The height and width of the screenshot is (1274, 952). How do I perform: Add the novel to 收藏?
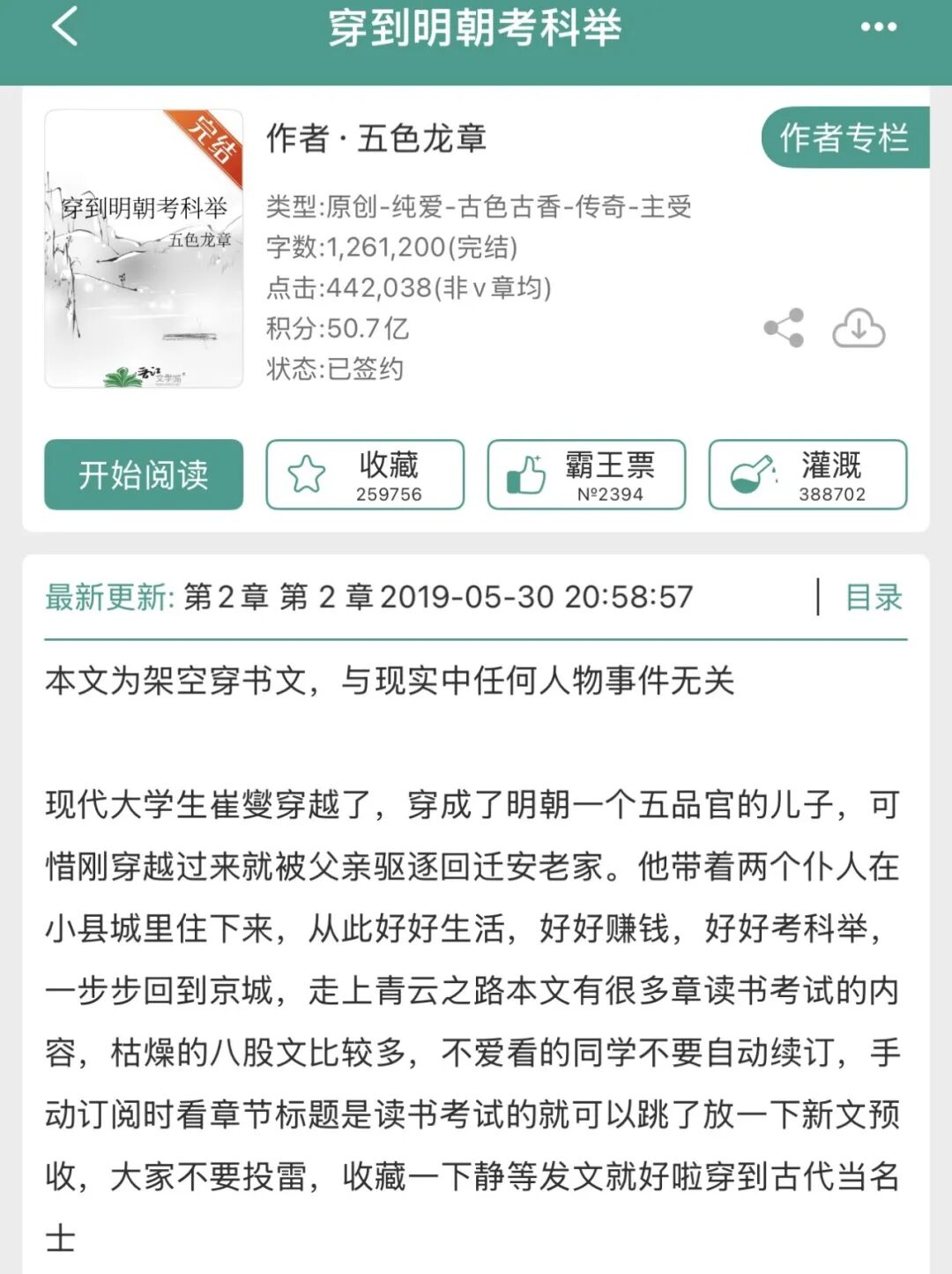[365, 474]
